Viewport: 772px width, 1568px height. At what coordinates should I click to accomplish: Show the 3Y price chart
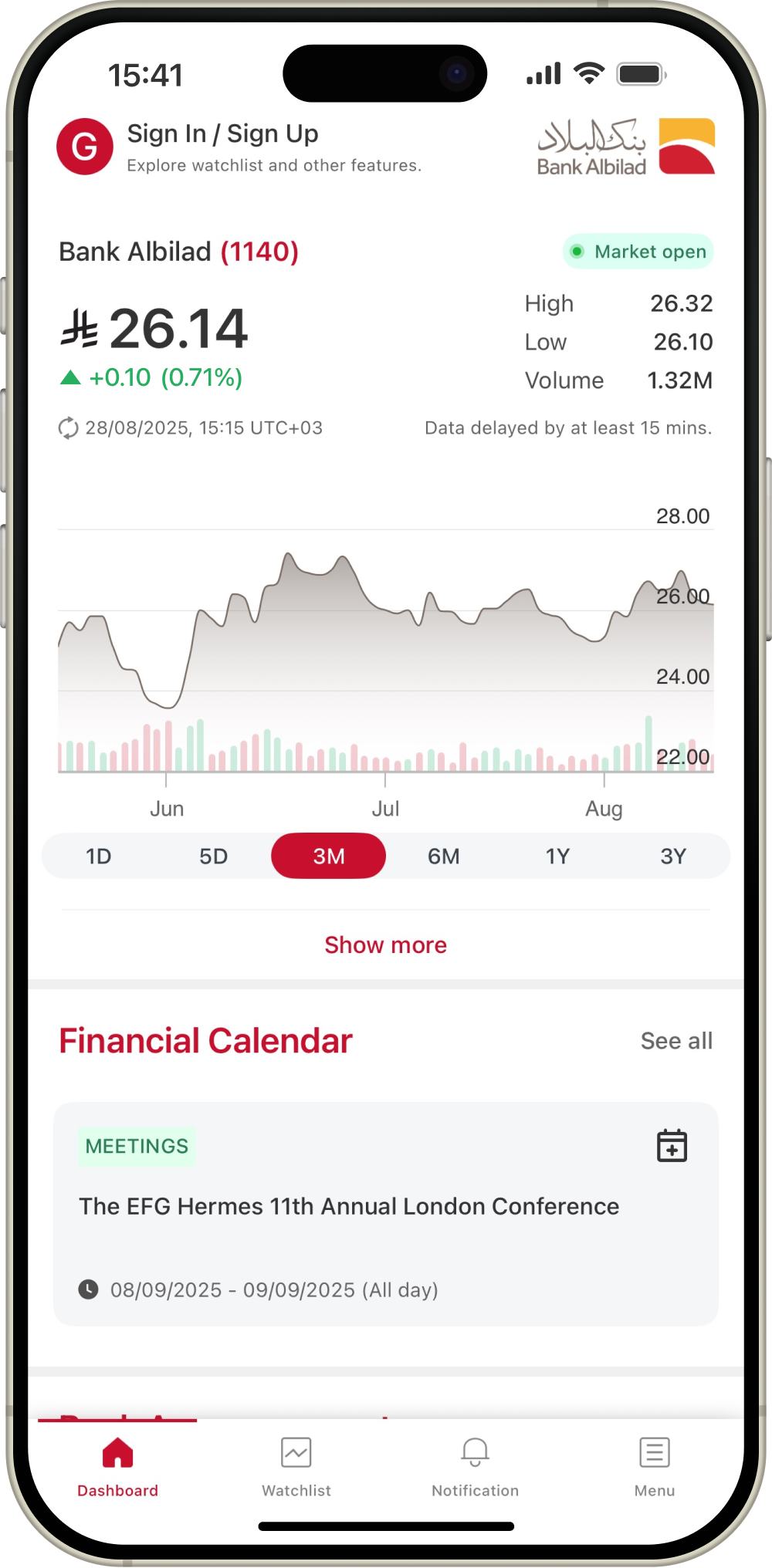point(673,856)
